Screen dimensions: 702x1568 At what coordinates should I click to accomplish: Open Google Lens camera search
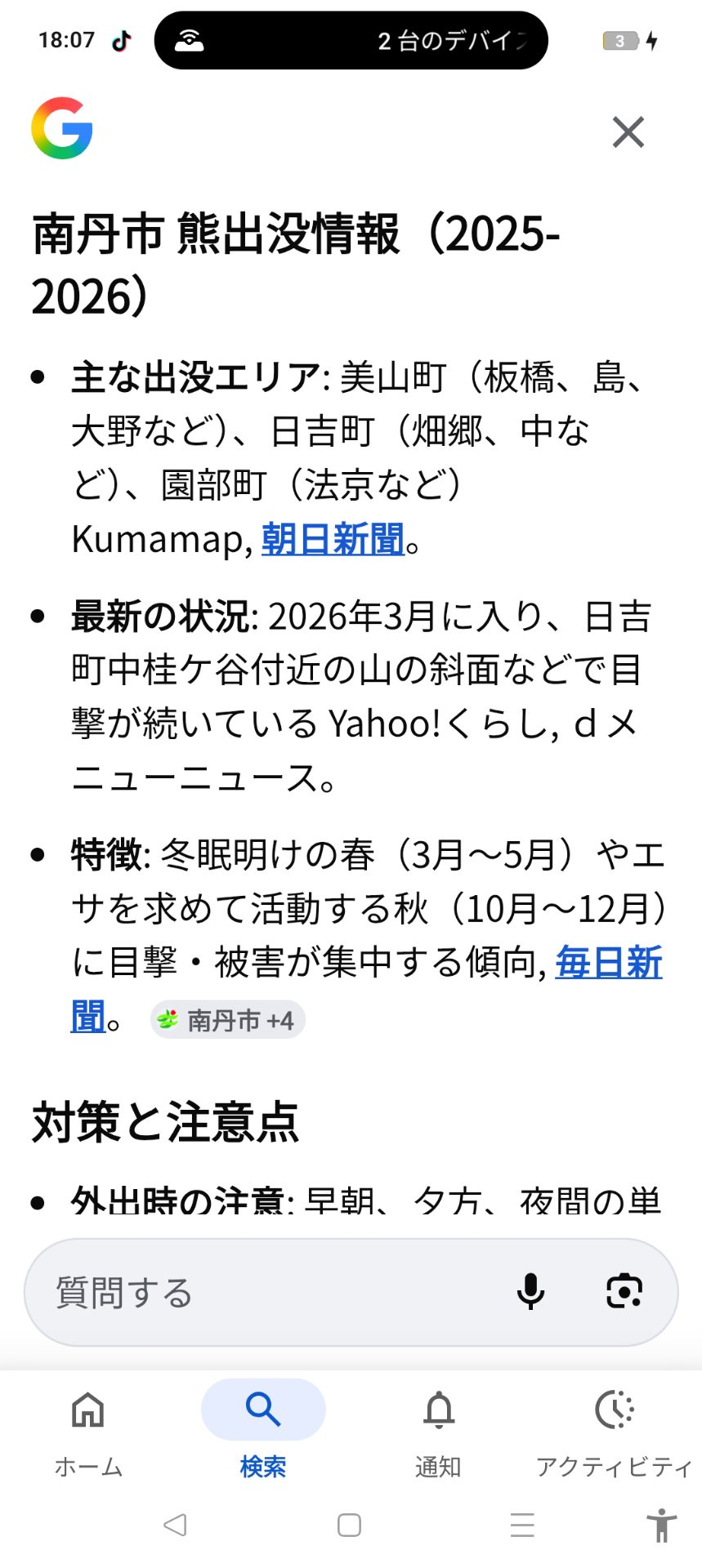coord(624,1292)
